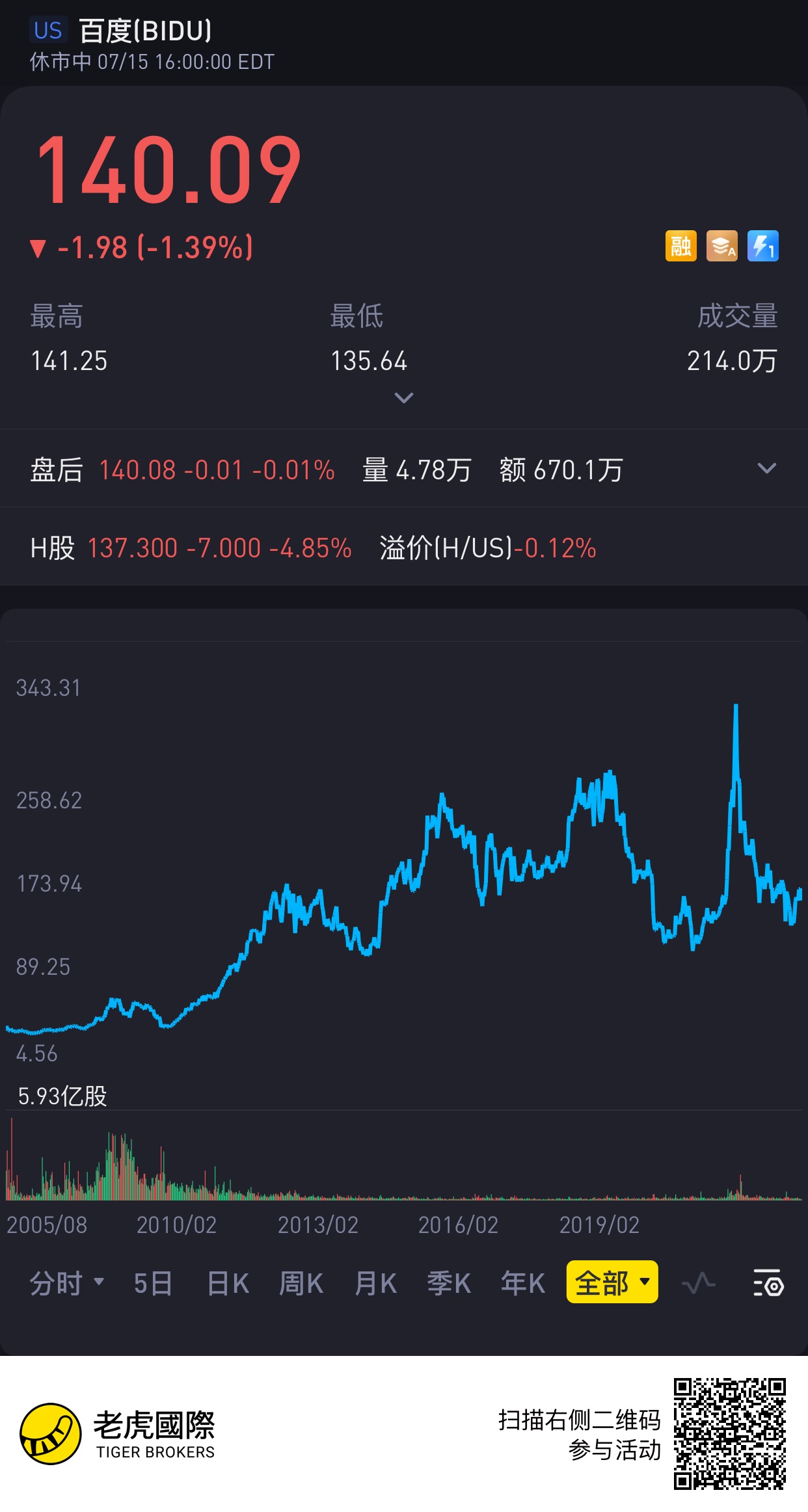Tap the chart indicator wave icon
808x1512 pixels.
click(698, 1284)
